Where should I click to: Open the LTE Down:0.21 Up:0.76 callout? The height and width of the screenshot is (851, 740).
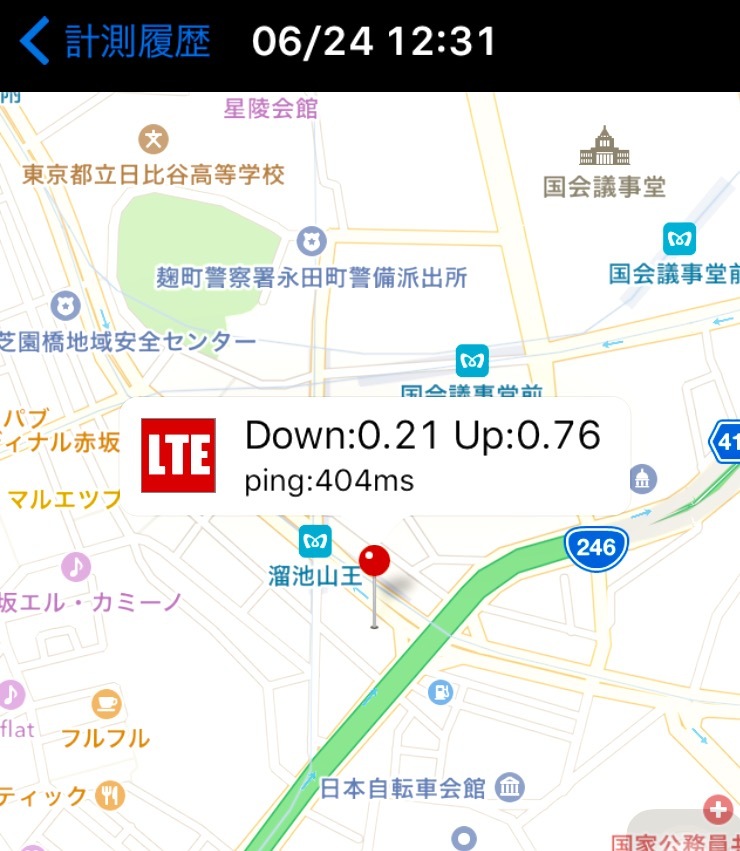375,456
